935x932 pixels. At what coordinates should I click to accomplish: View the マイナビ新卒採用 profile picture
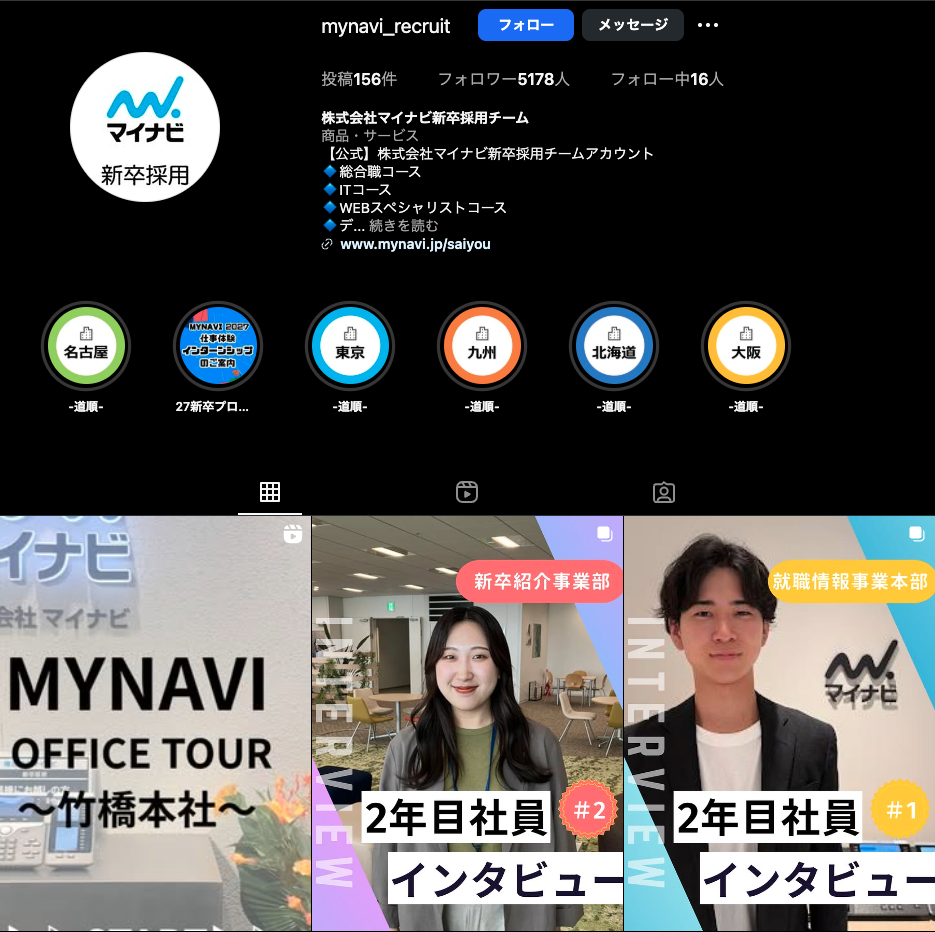point(145,127)
